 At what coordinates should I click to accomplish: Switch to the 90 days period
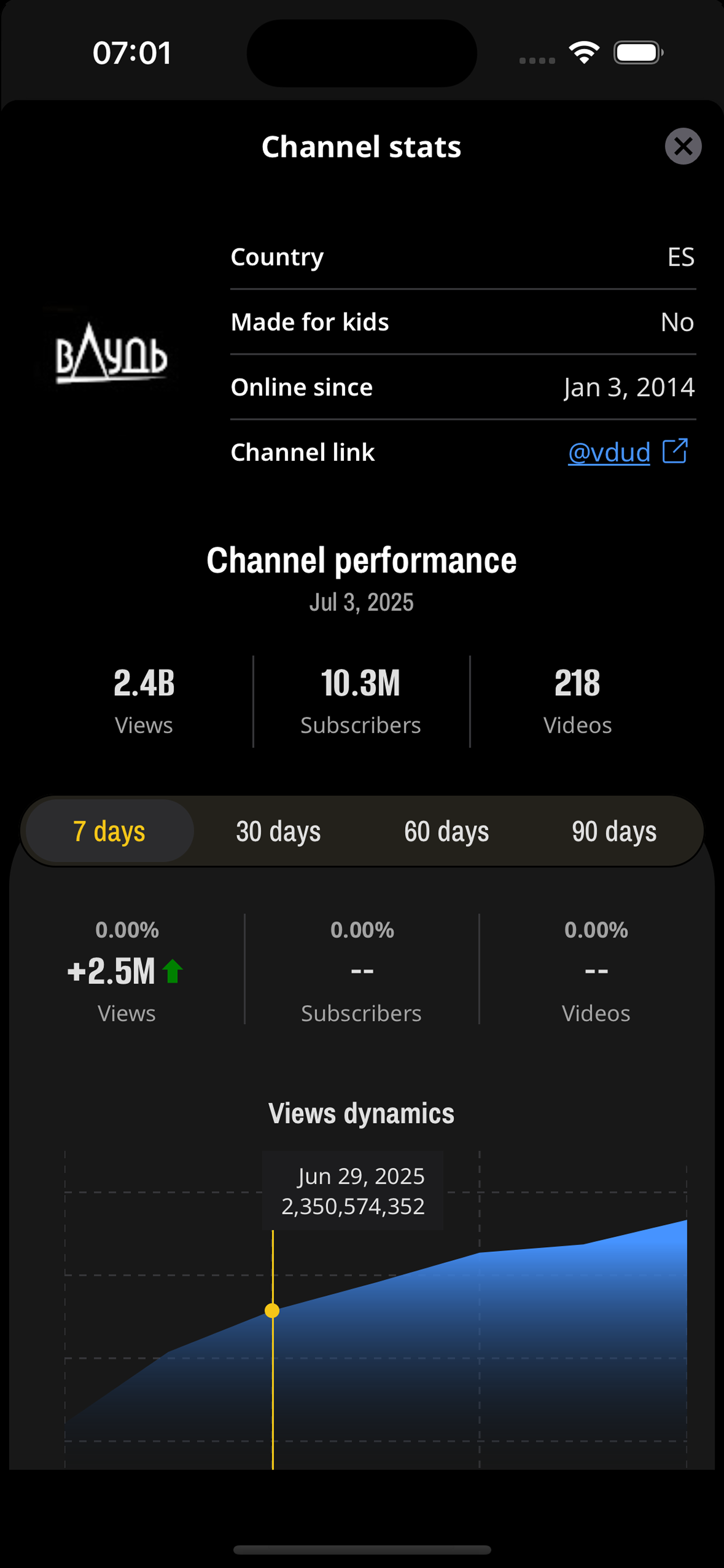coord(614,831)
